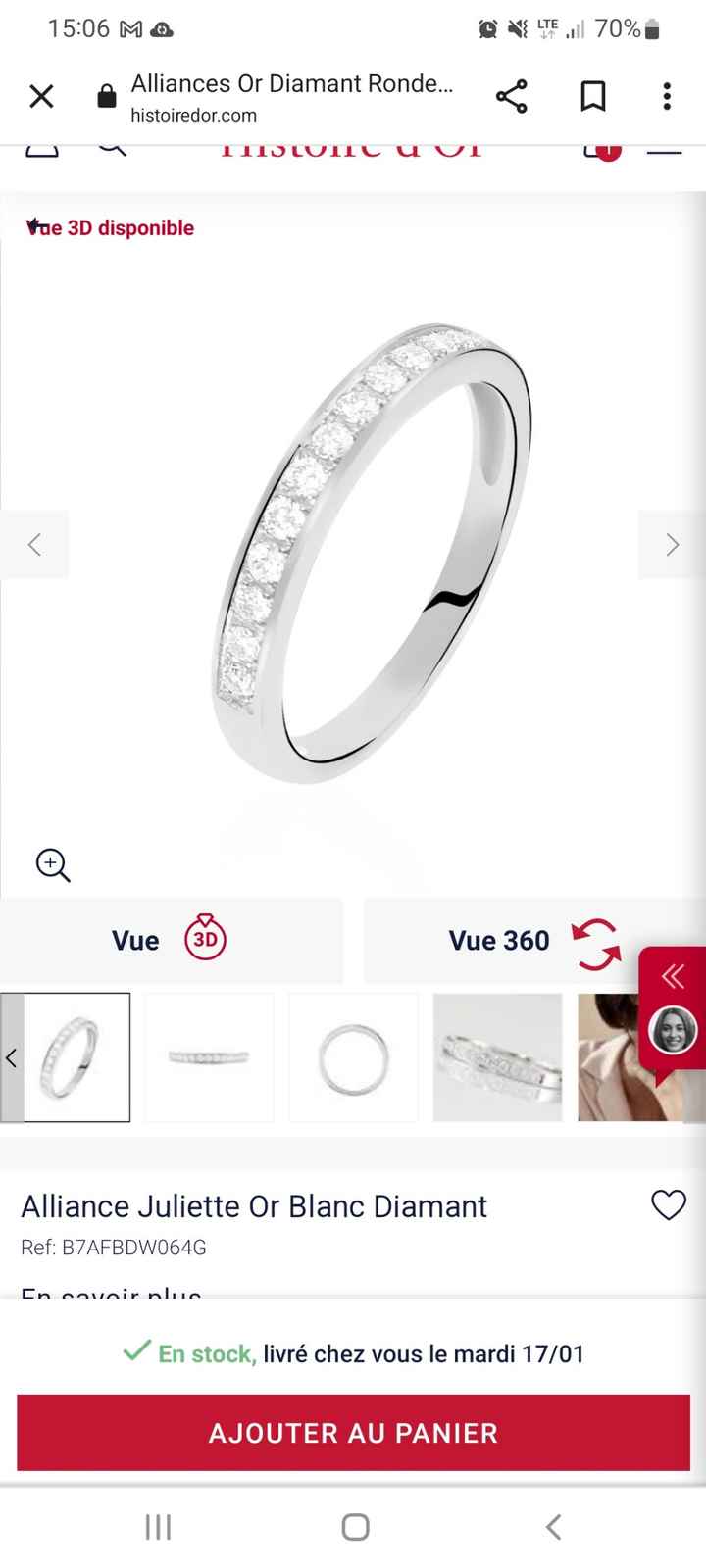Bookmark this page in the browser
706x1568 pixels.
[x=592, y=95]
